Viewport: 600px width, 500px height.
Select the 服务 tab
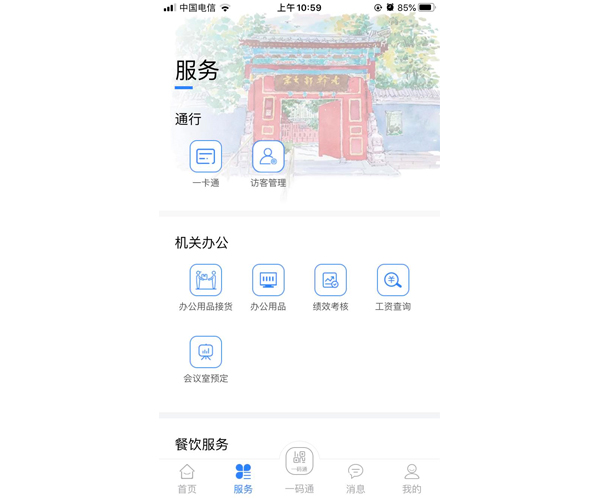(x=243, y=478)
